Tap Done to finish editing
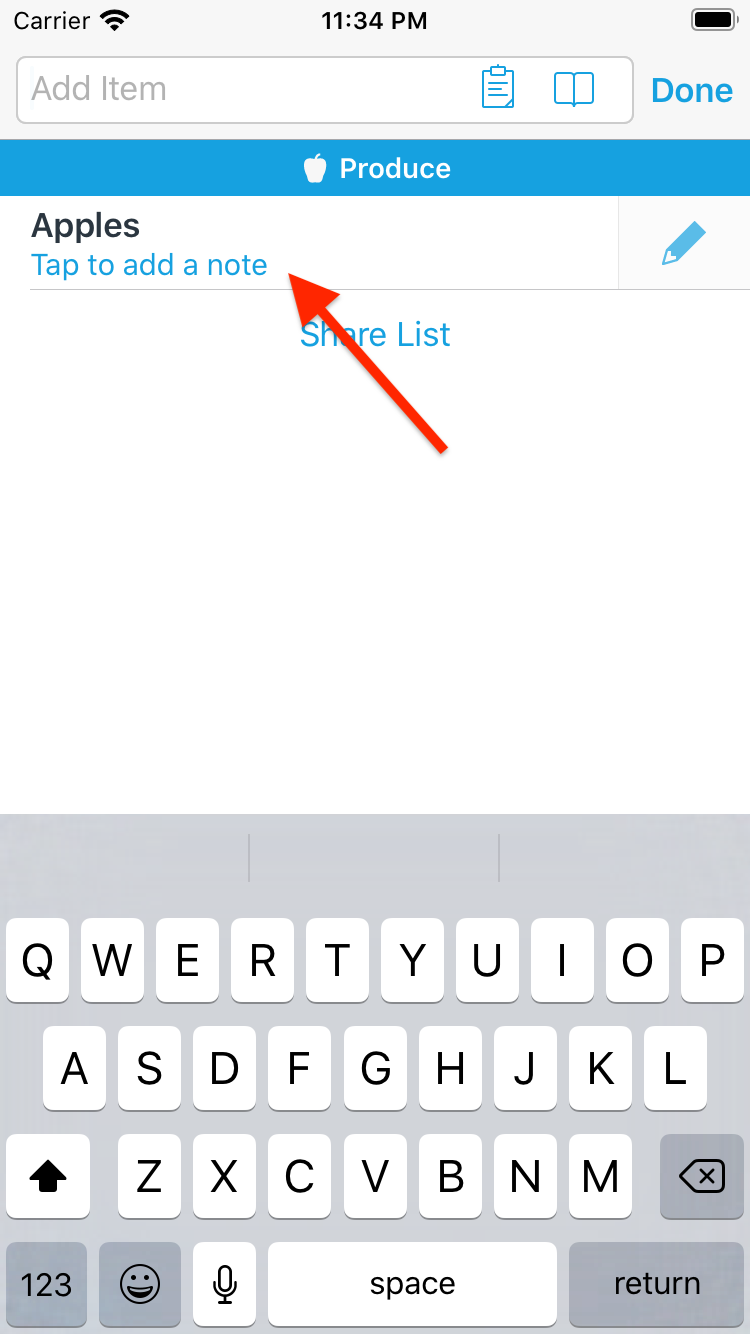 coord(692,90)
